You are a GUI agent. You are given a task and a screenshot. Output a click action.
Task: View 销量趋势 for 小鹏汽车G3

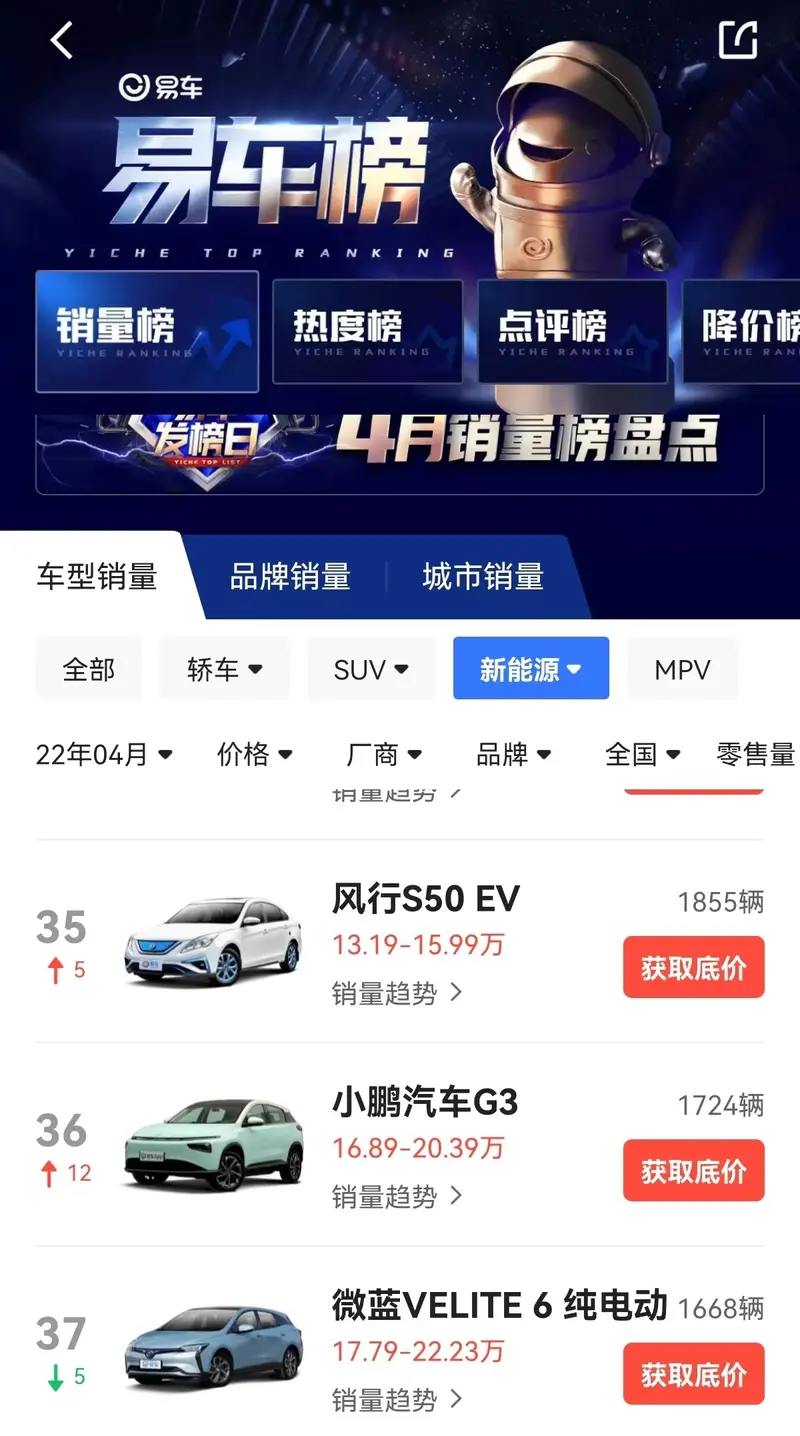click(397, 1196)
